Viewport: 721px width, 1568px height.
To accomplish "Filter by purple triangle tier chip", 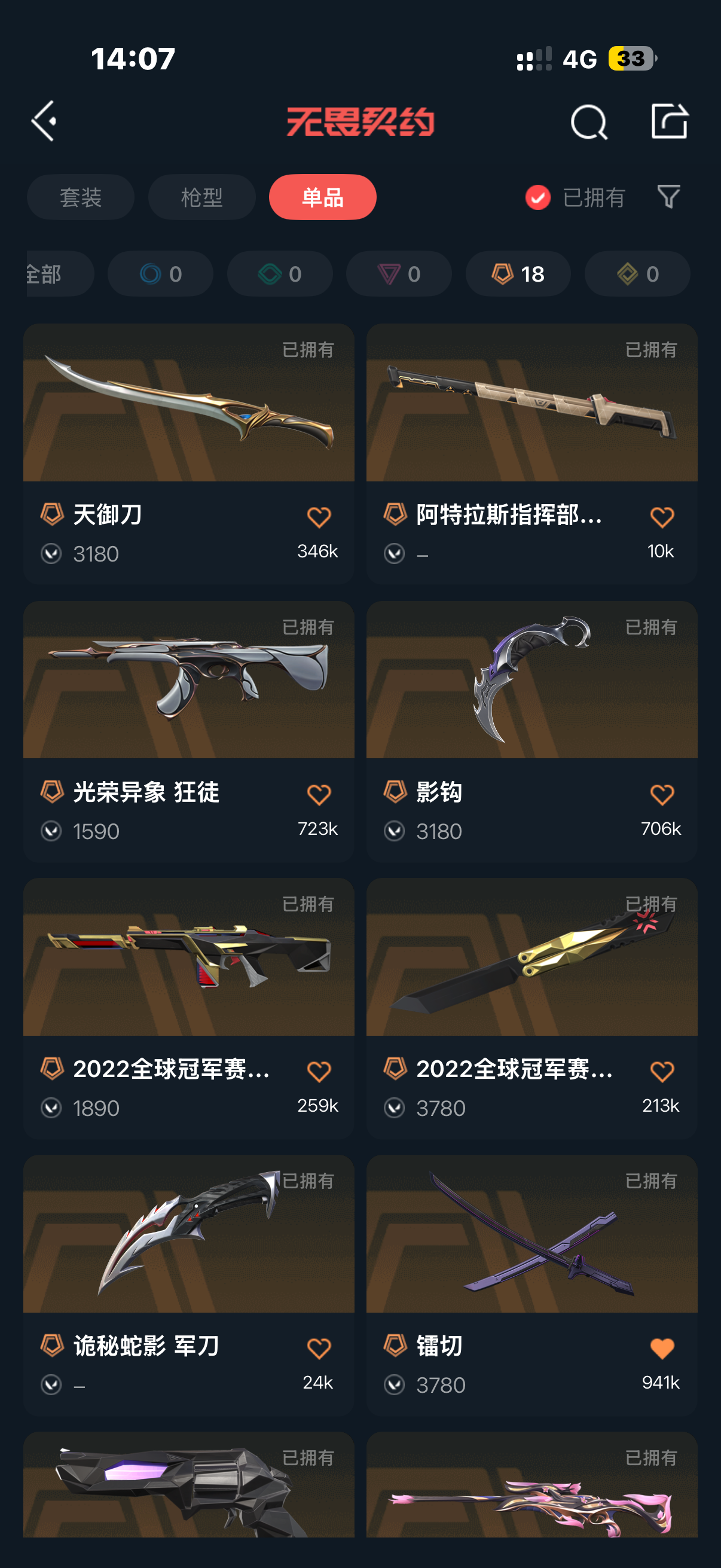I will pos(399,274).
